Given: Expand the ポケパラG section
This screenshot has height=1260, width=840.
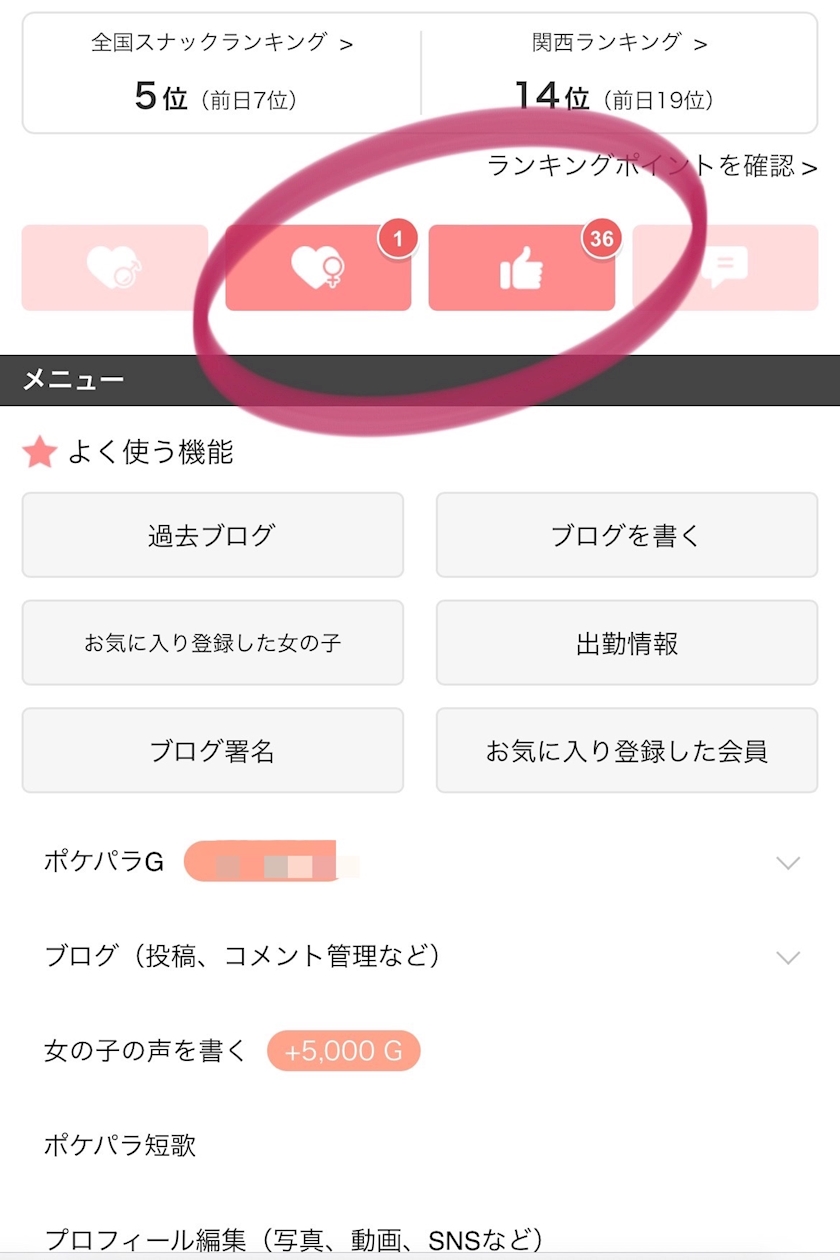Looking at the screenshot, I should 420,862.
